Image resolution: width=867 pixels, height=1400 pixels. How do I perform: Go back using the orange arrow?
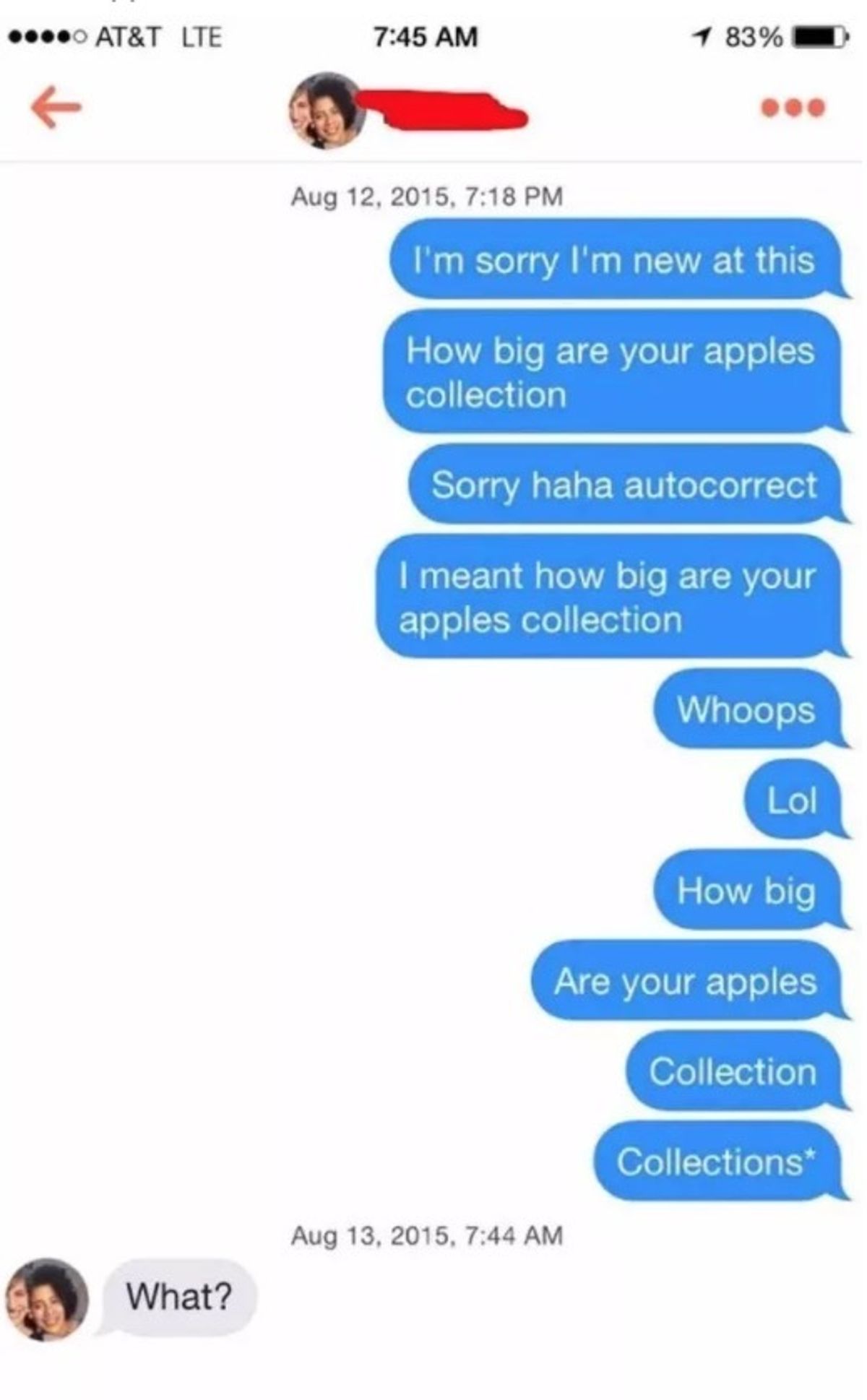(56, 107)
